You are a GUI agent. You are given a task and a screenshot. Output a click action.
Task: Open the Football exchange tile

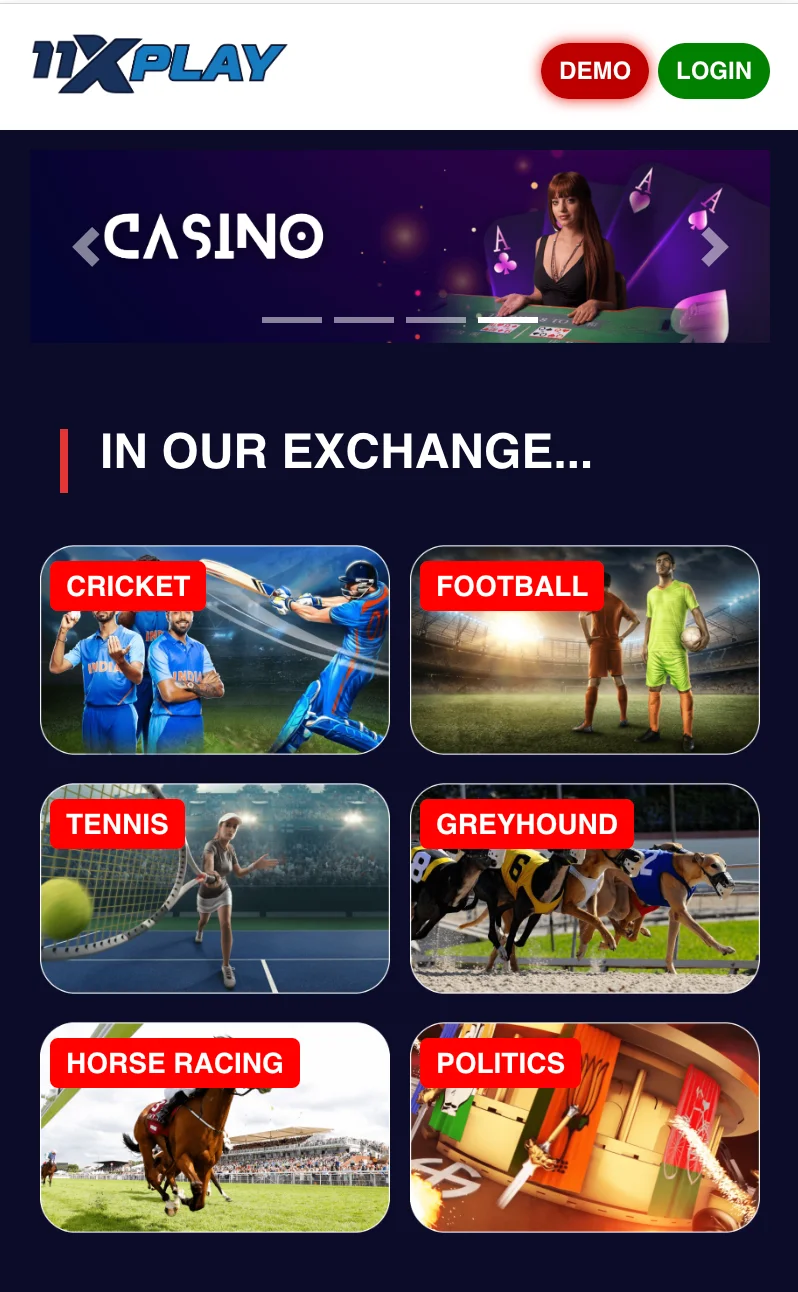[x=585, y=650]
